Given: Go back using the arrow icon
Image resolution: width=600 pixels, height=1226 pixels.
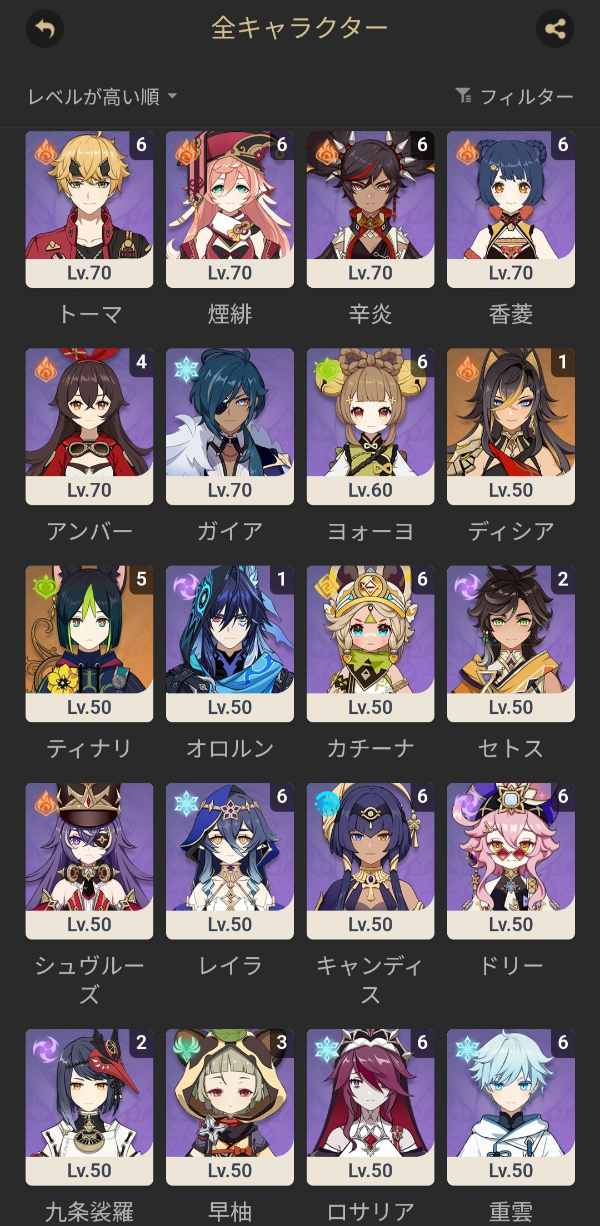Looking at the screenshot, I should point(44,28).
